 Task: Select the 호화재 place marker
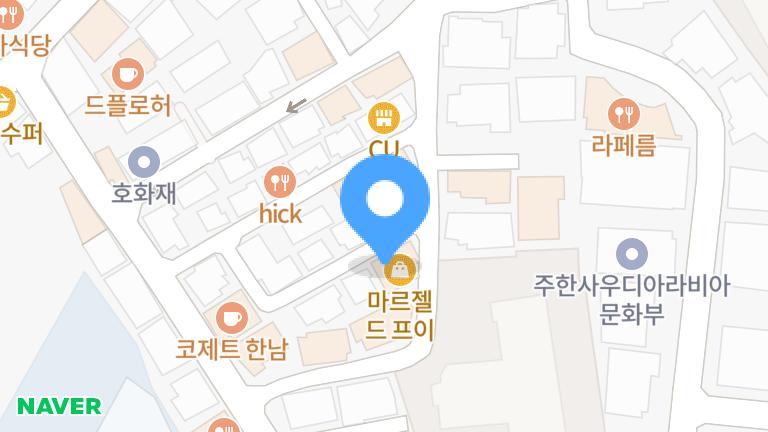(144, 162)
